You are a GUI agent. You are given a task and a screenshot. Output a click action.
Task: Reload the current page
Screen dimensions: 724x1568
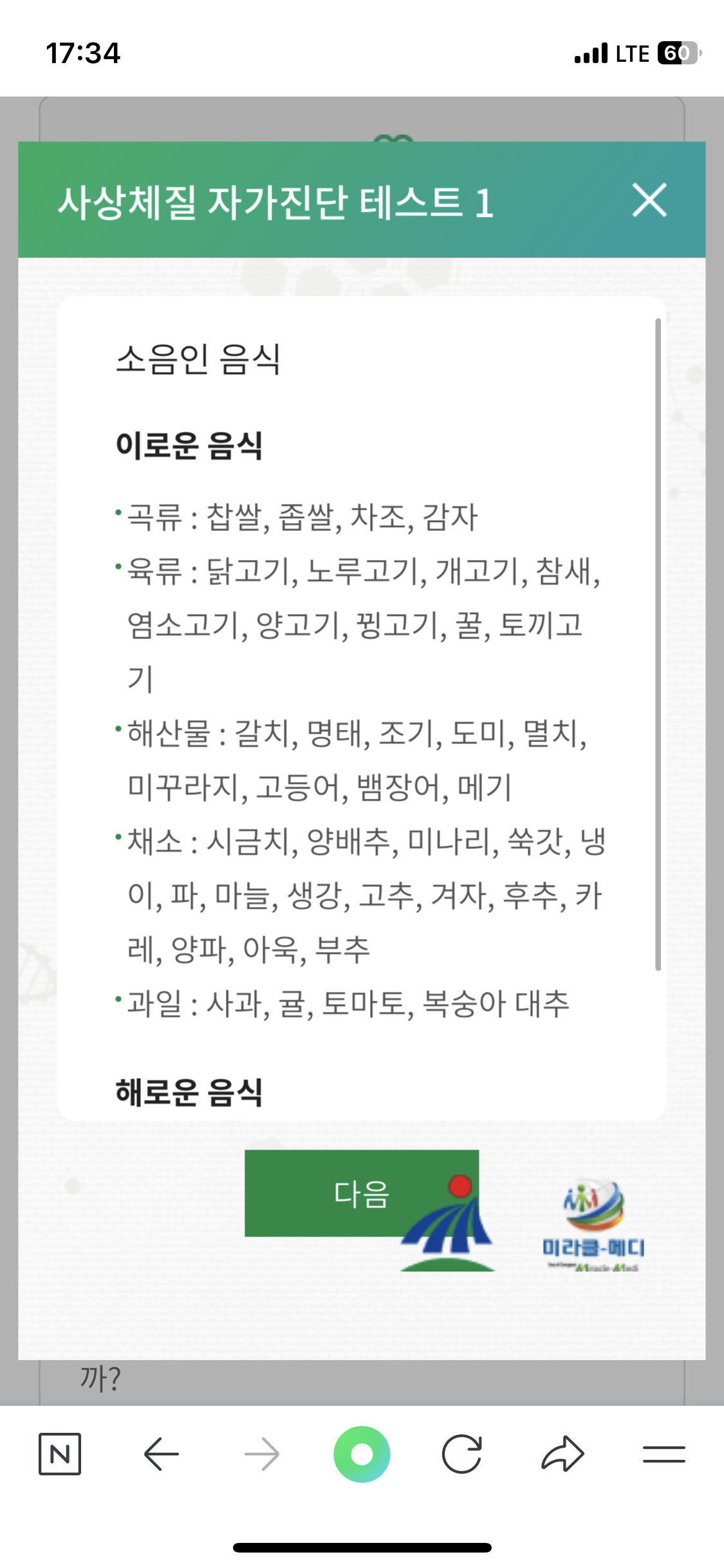pyautogui.click(x=462, y=1454)
